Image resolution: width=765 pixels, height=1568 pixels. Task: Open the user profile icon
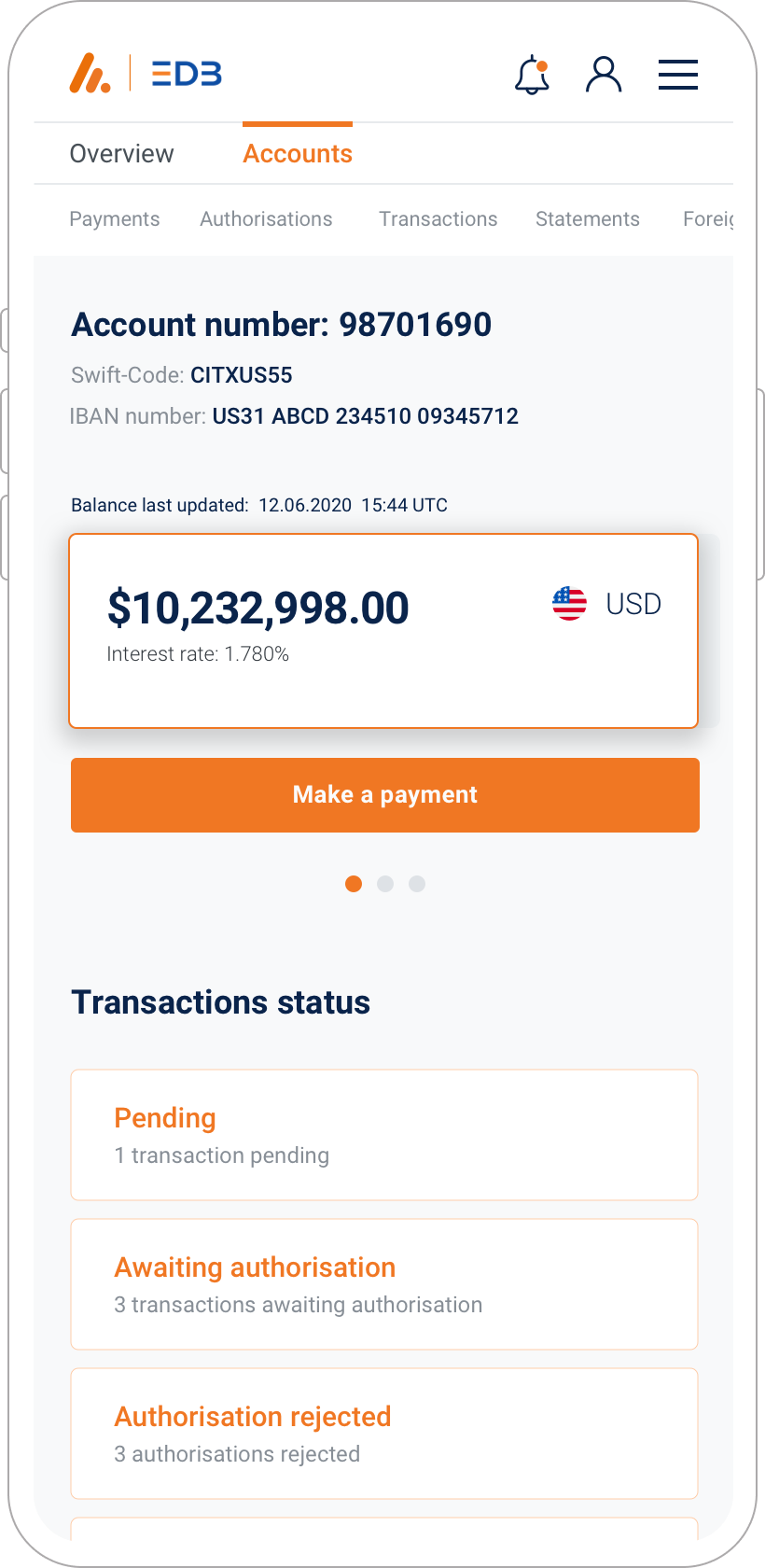604,75
